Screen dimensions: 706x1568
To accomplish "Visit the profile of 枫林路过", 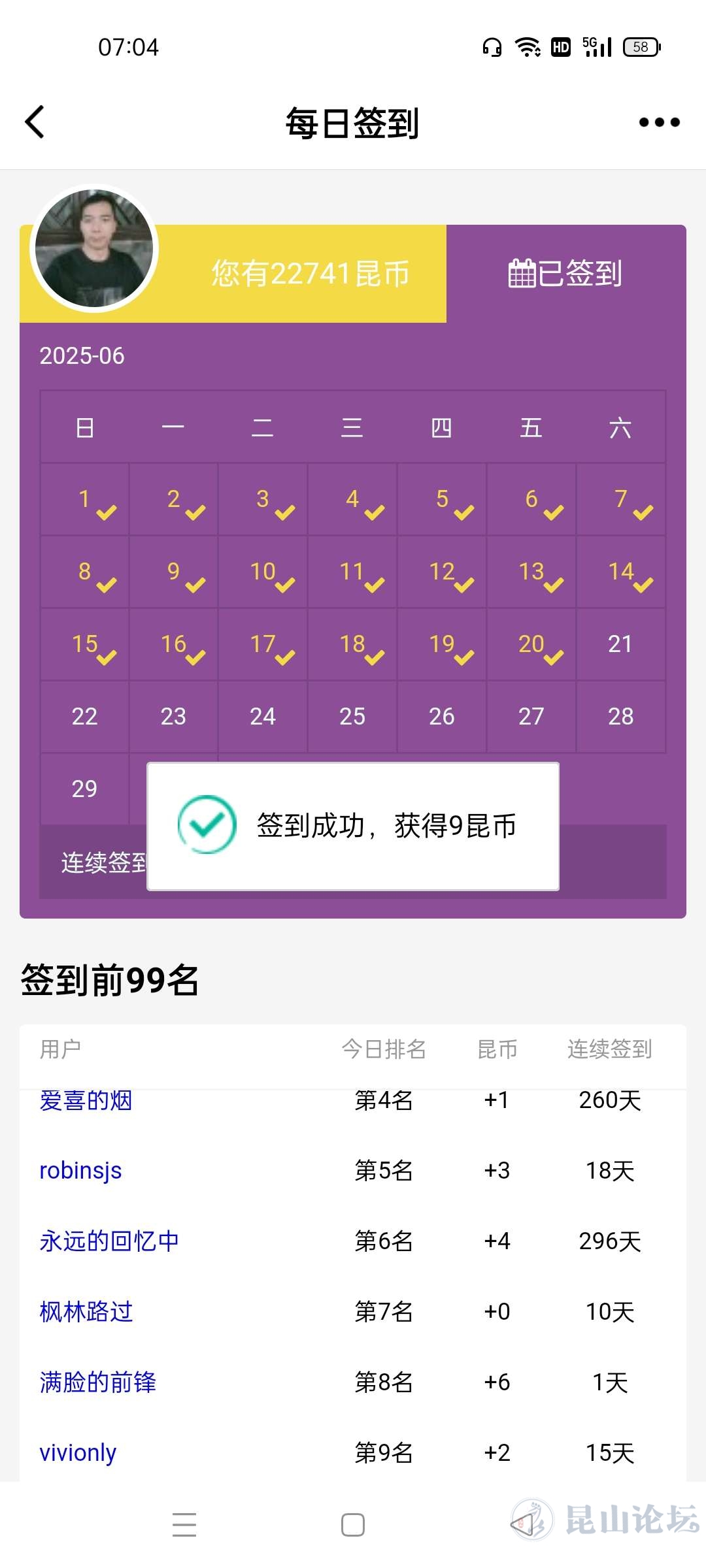I will click(x=86, y=1311).
